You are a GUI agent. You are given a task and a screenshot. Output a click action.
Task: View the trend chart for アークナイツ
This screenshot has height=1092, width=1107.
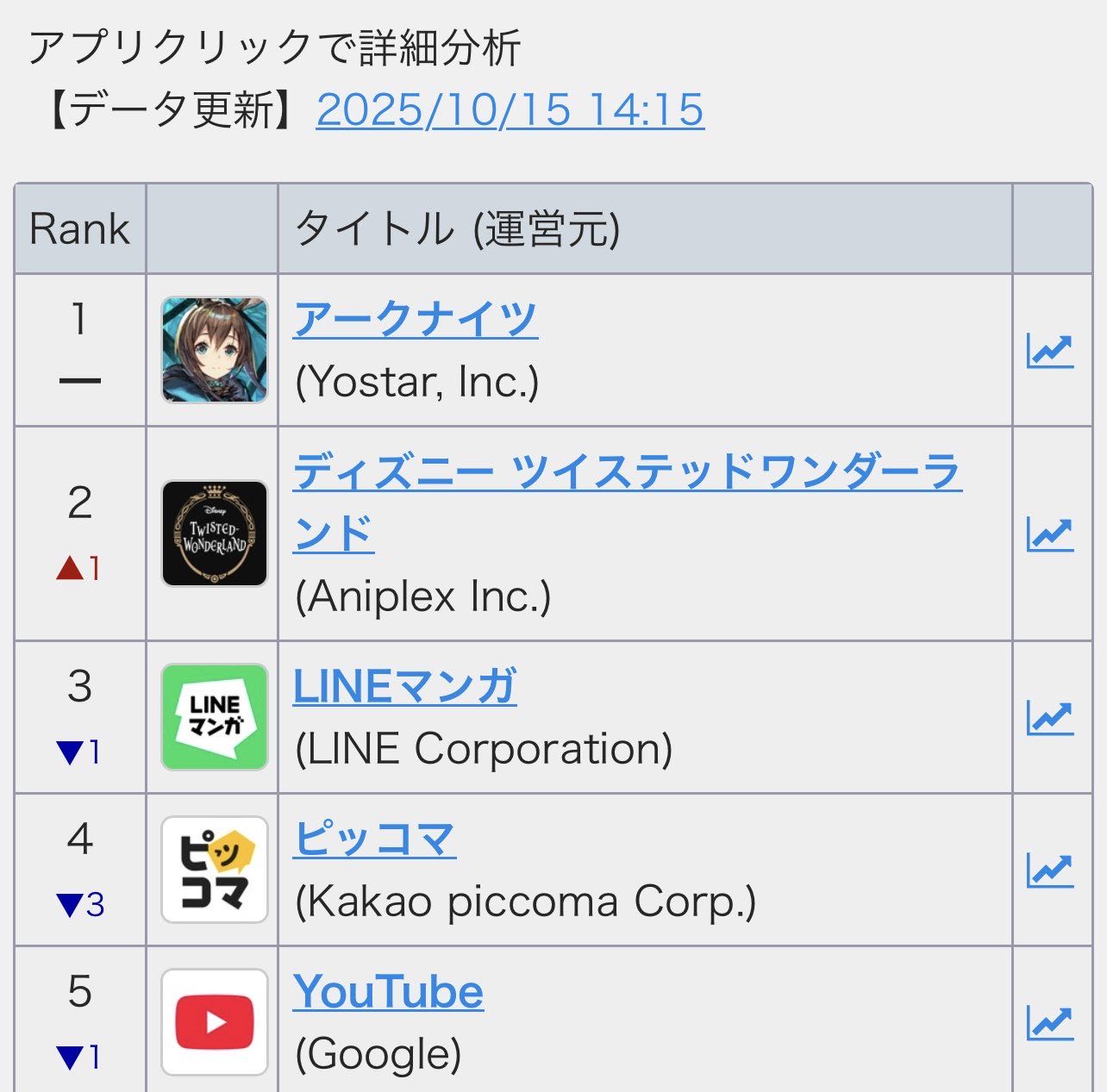[x=1049, y=351]
